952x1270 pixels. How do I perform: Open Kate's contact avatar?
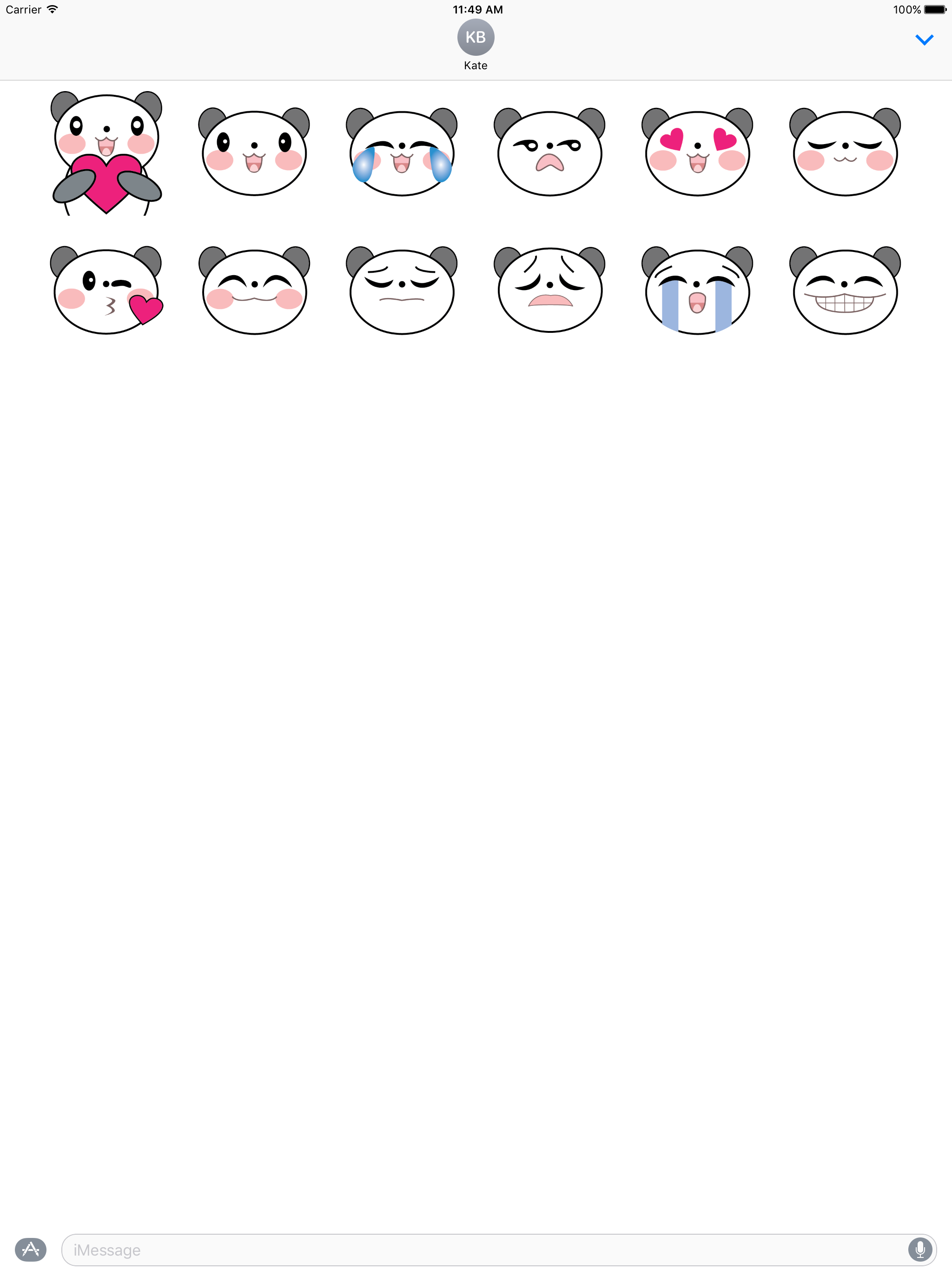[476, 37]
